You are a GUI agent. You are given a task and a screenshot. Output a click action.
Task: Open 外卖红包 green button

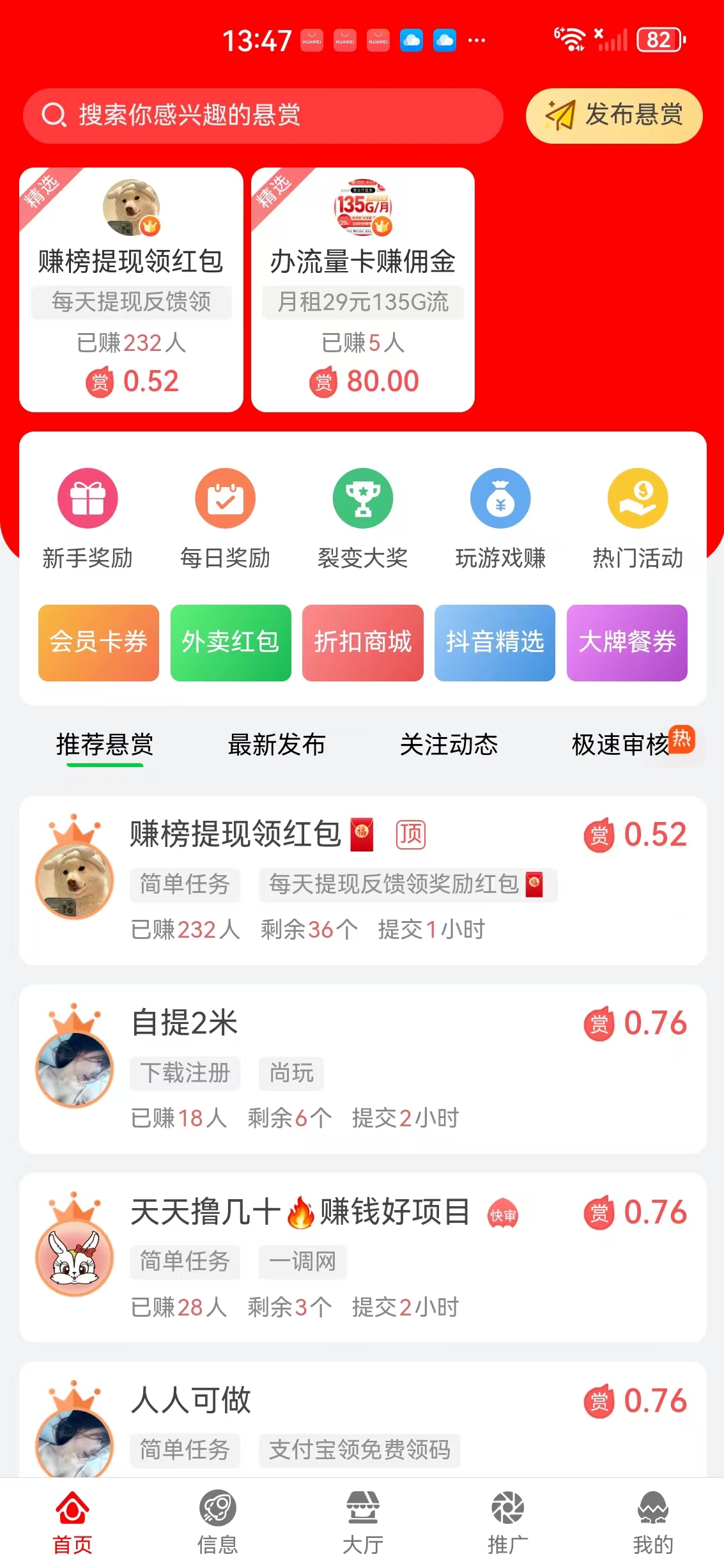tap(230, 642)
